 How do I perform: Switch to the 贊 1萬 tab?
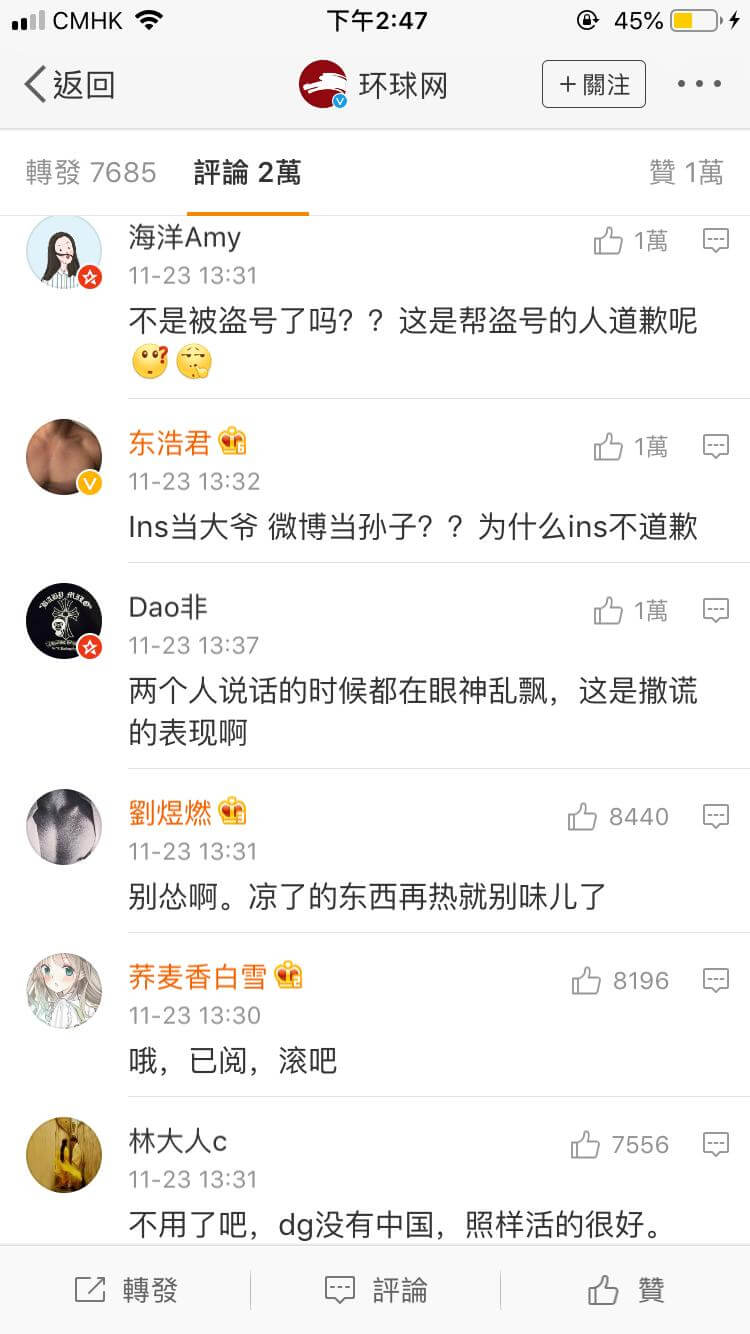(x=686, y=173)
